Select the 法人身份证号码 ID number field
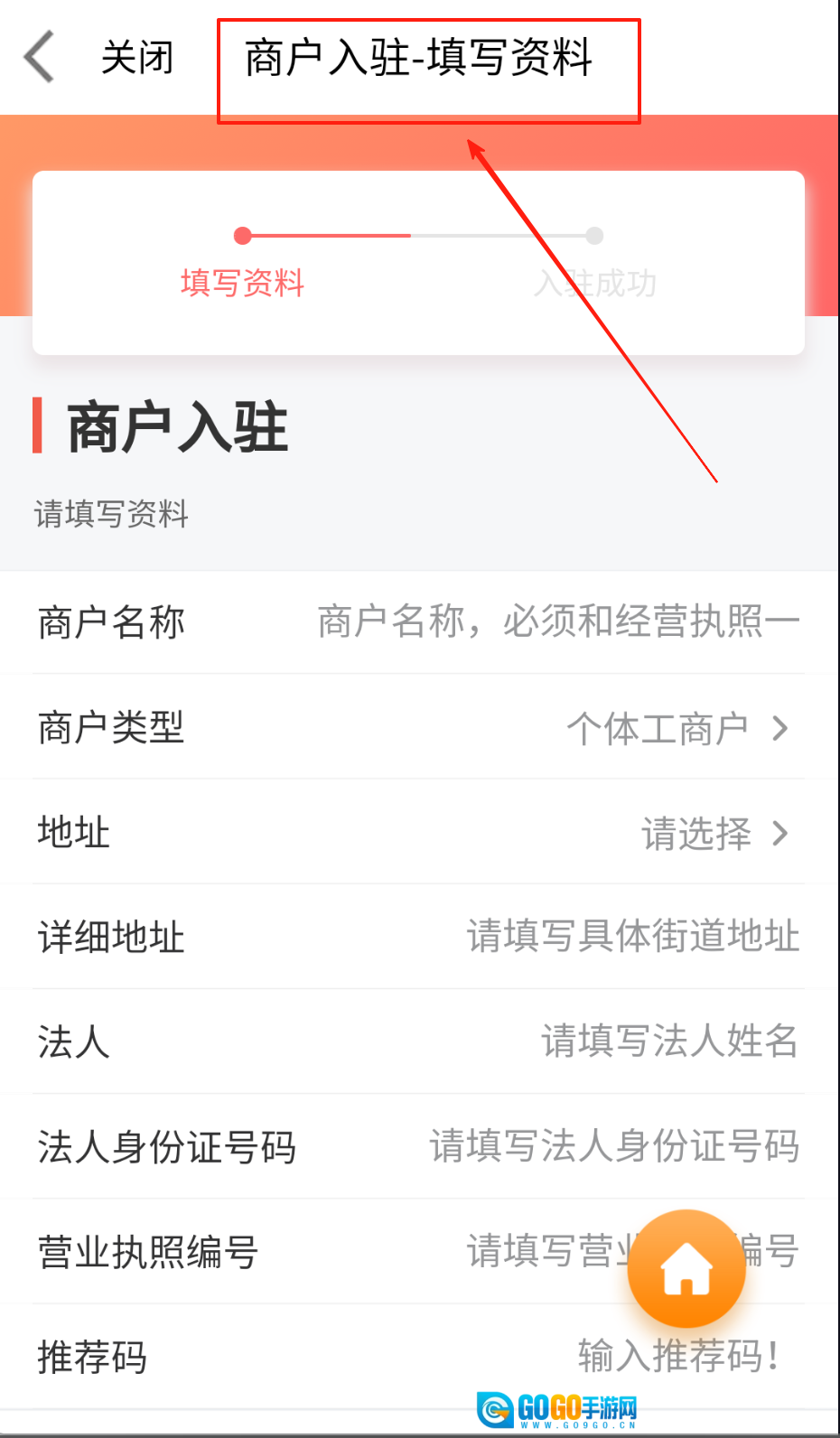 [x=614, y=1146]
